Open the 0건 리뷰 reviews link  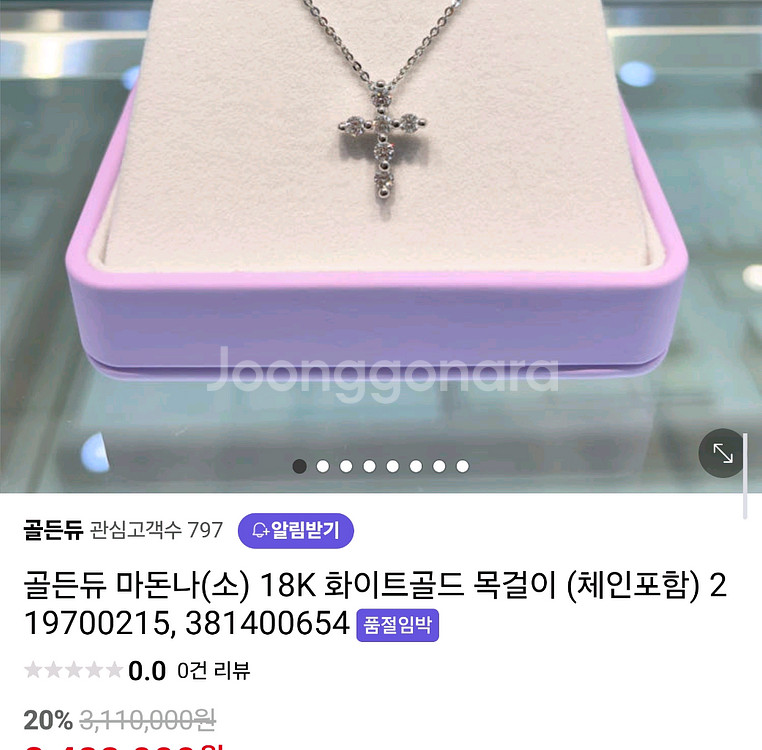(x=213, y=670)
